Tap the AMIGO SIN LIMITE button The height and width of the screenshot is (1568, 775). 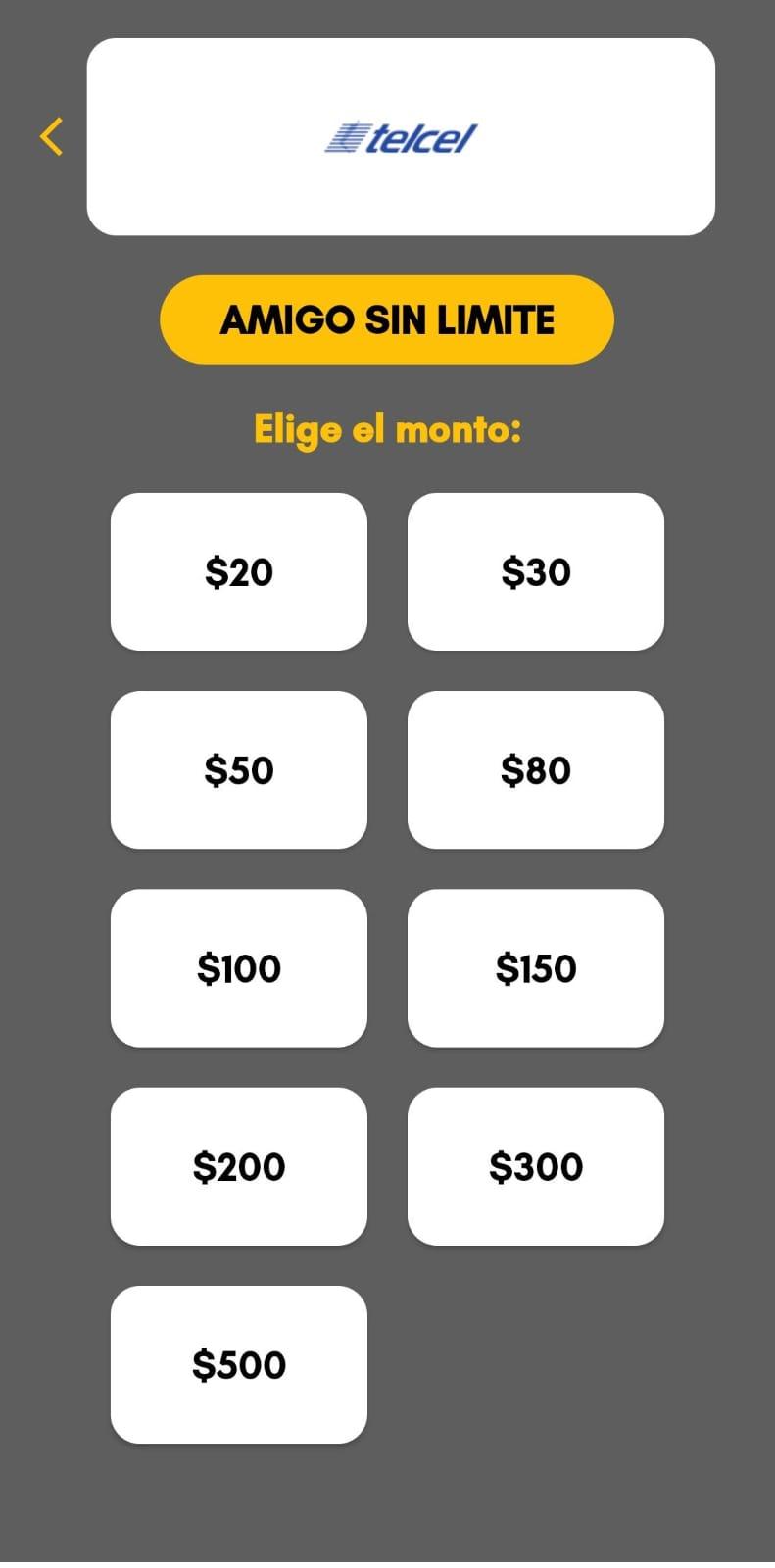pos(387,319)
